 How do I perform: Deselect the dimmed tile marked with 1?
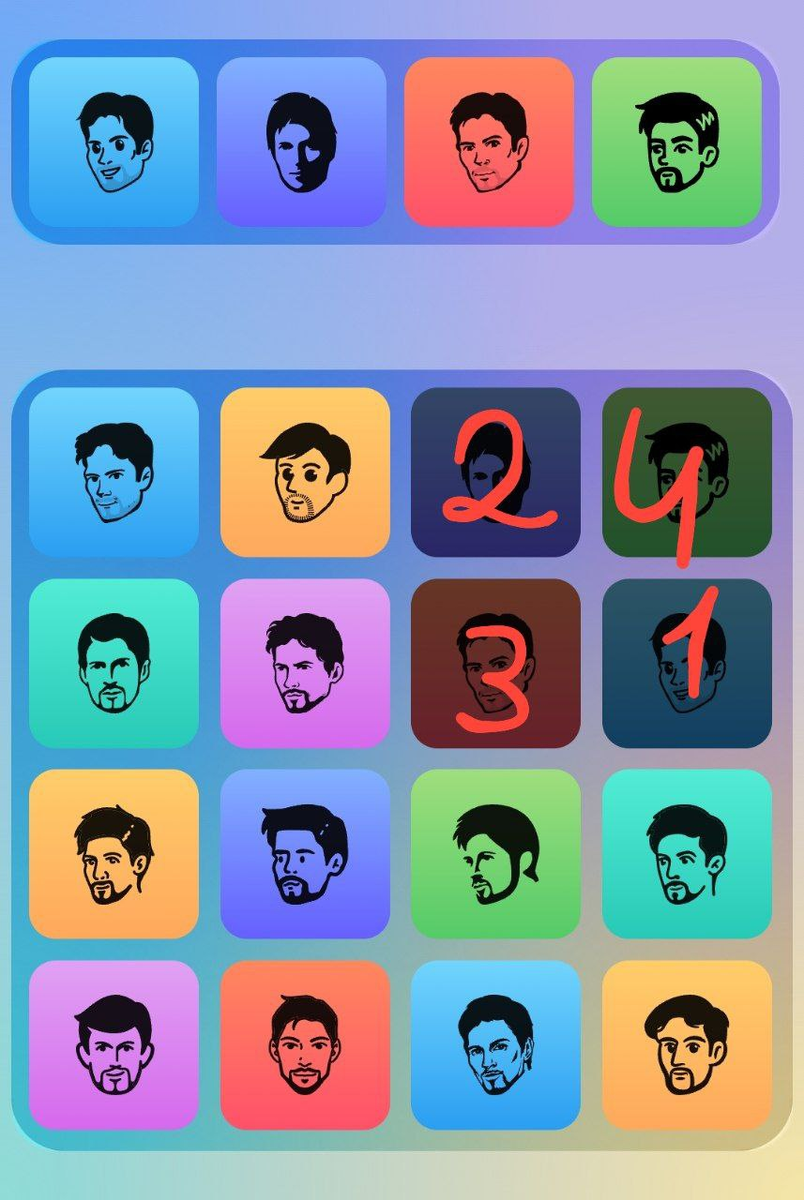click(x=687, y=663)
